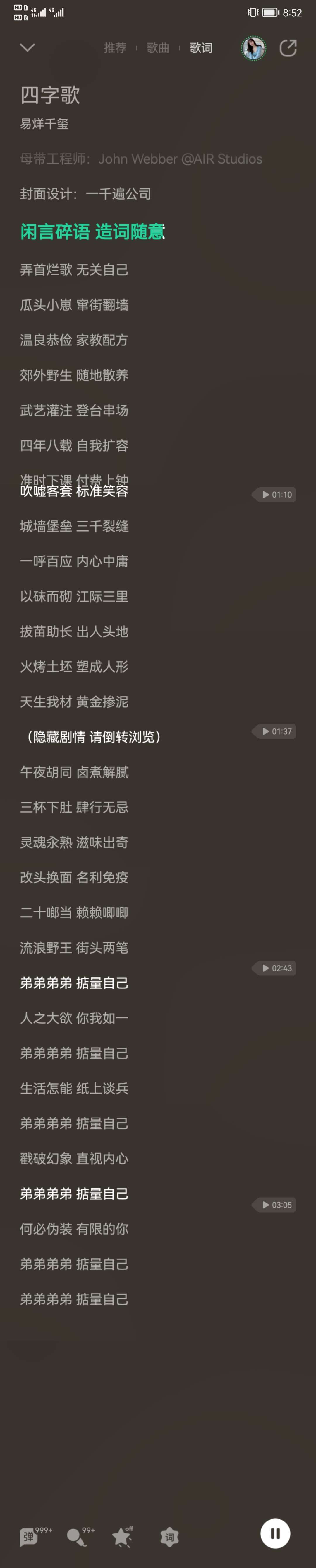316x1568 pixels.
Task: Switch to the 推荐 tab
Action: (x=115, y=48)
